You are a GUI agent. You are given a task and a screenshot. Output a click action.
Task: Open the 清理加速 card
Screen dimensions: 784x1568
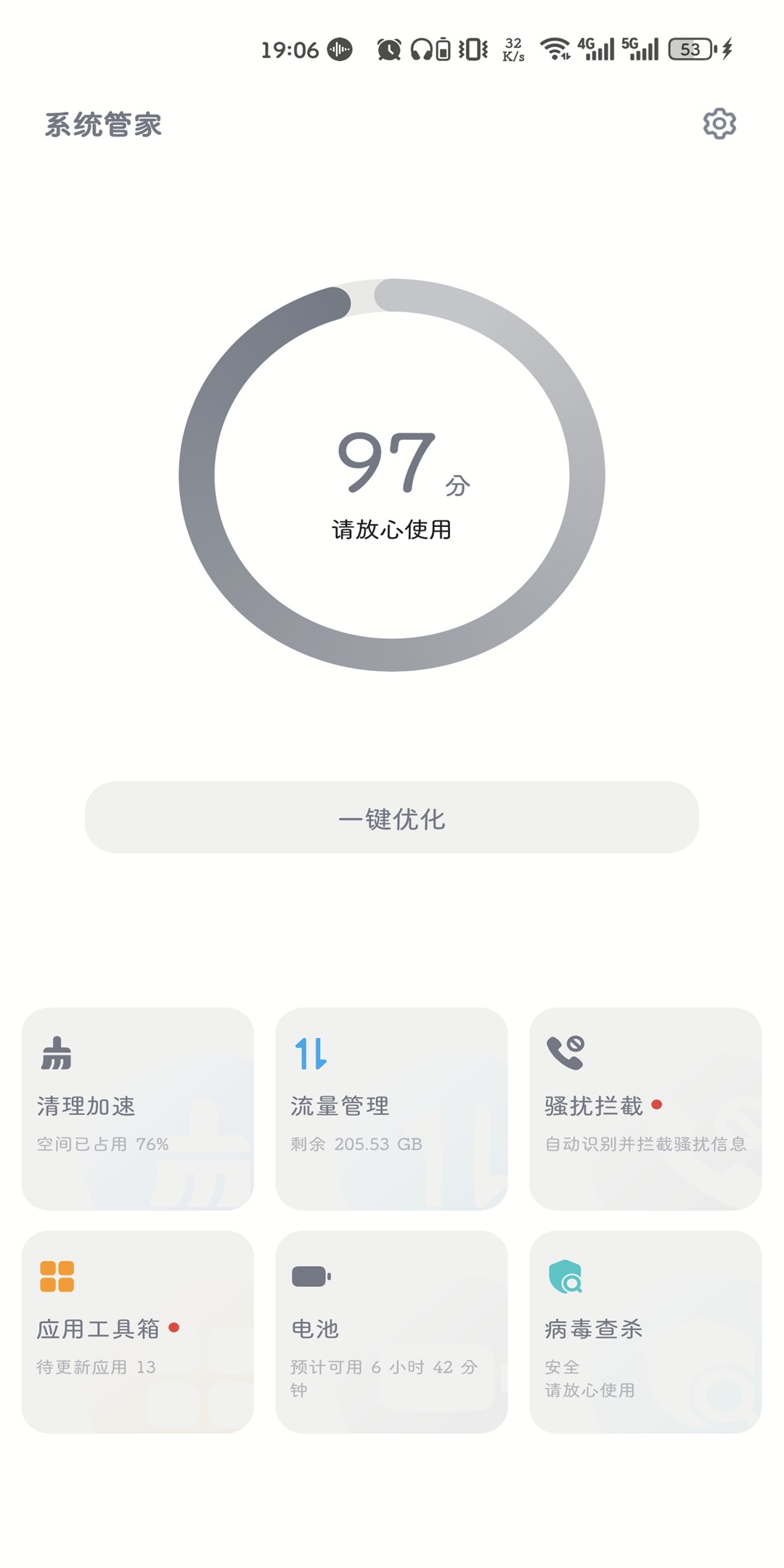[138, 1108]
